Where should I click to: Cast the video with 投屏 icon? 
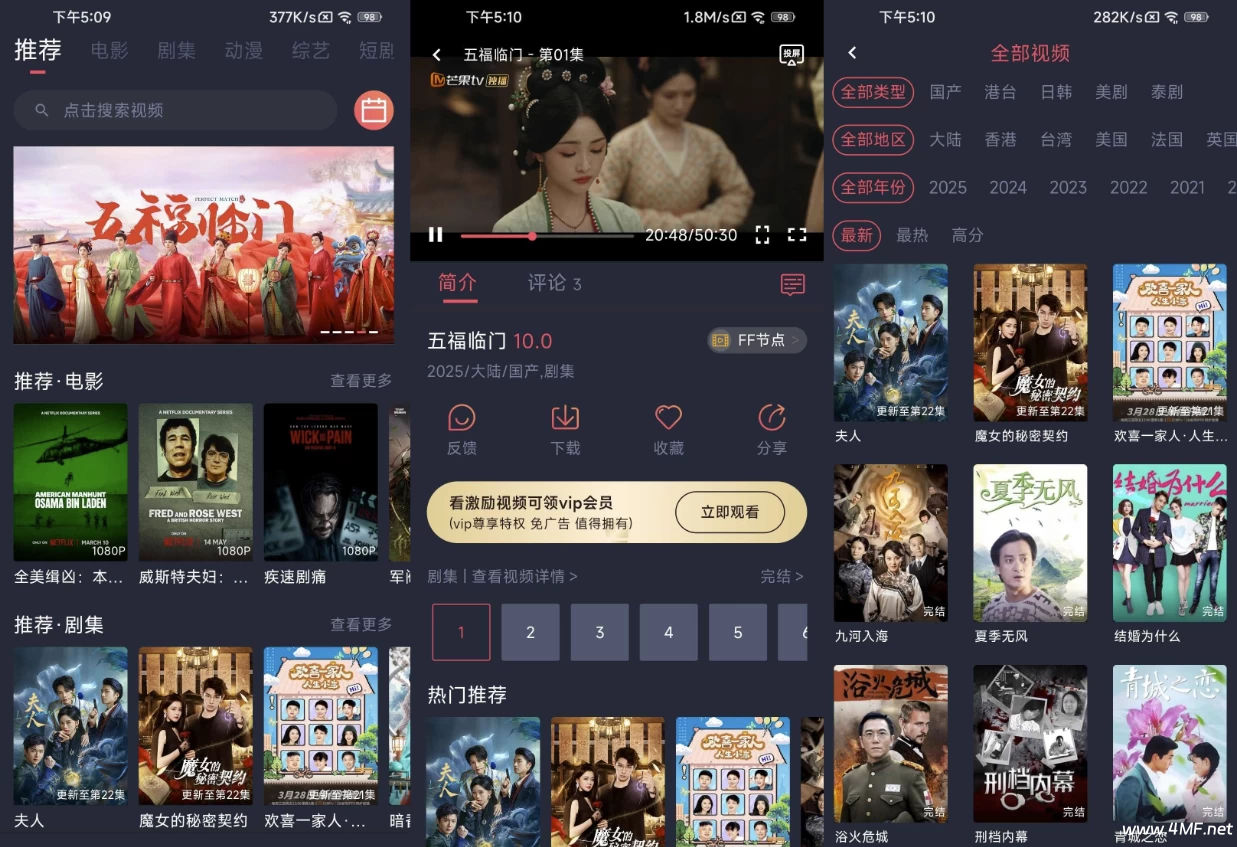pos(791,55)
